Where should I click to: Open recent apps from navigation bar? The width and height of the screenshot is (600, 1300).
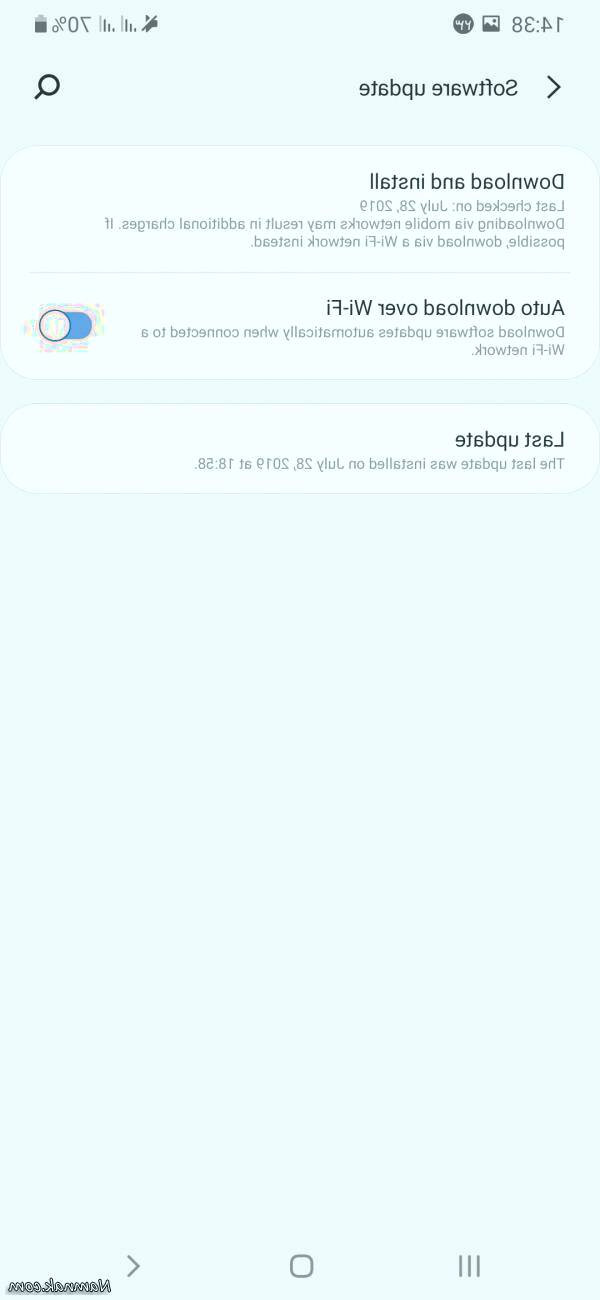click(x=469, y=1266)
